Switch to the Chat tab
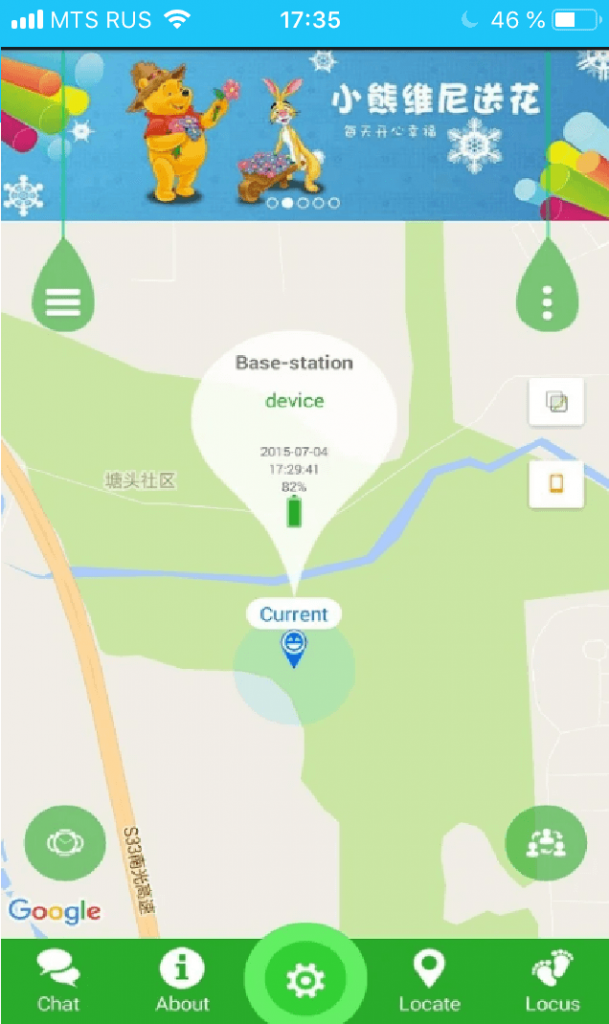The width and height of the screenshot is (609, 1024). [58, 981]
